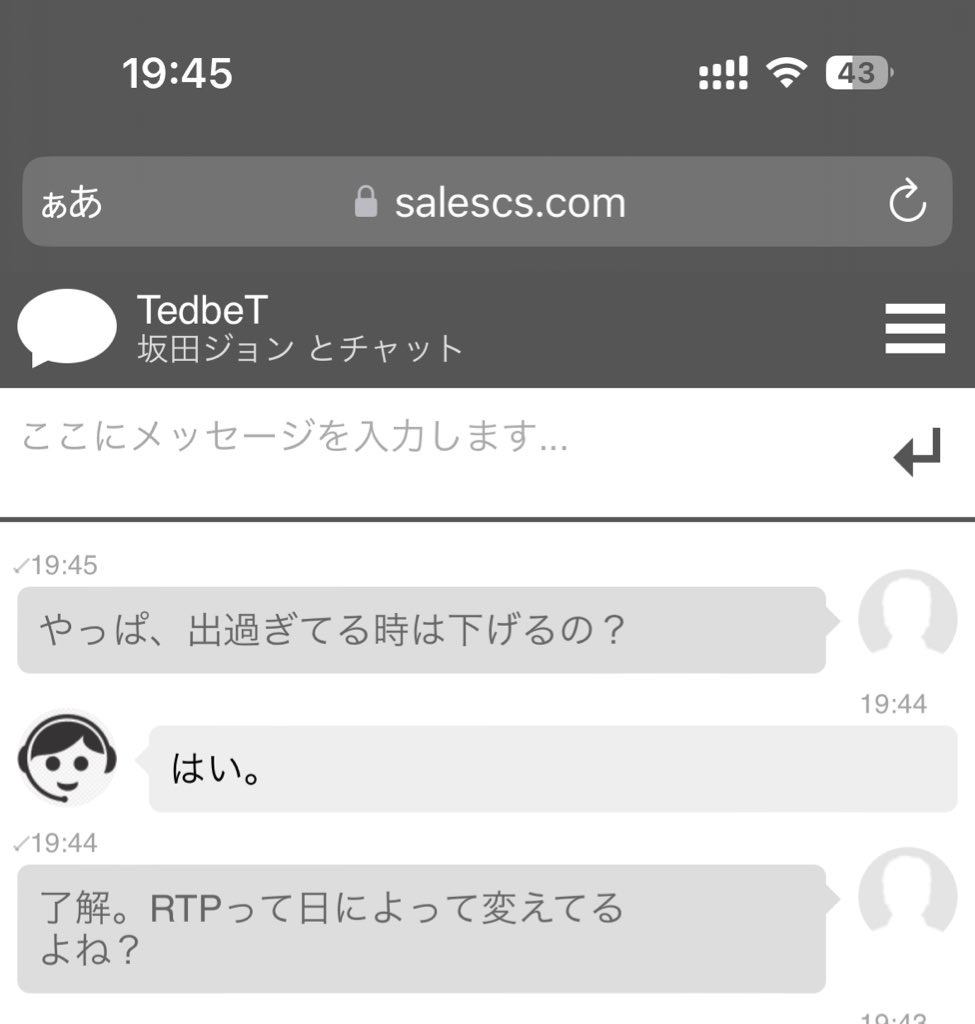Image resolution: width=975 pixels, height=1024 pixels.
Task: Click the やっぱ、出過ぎてる時は下げるの？ message
Action: coord(420,630)
